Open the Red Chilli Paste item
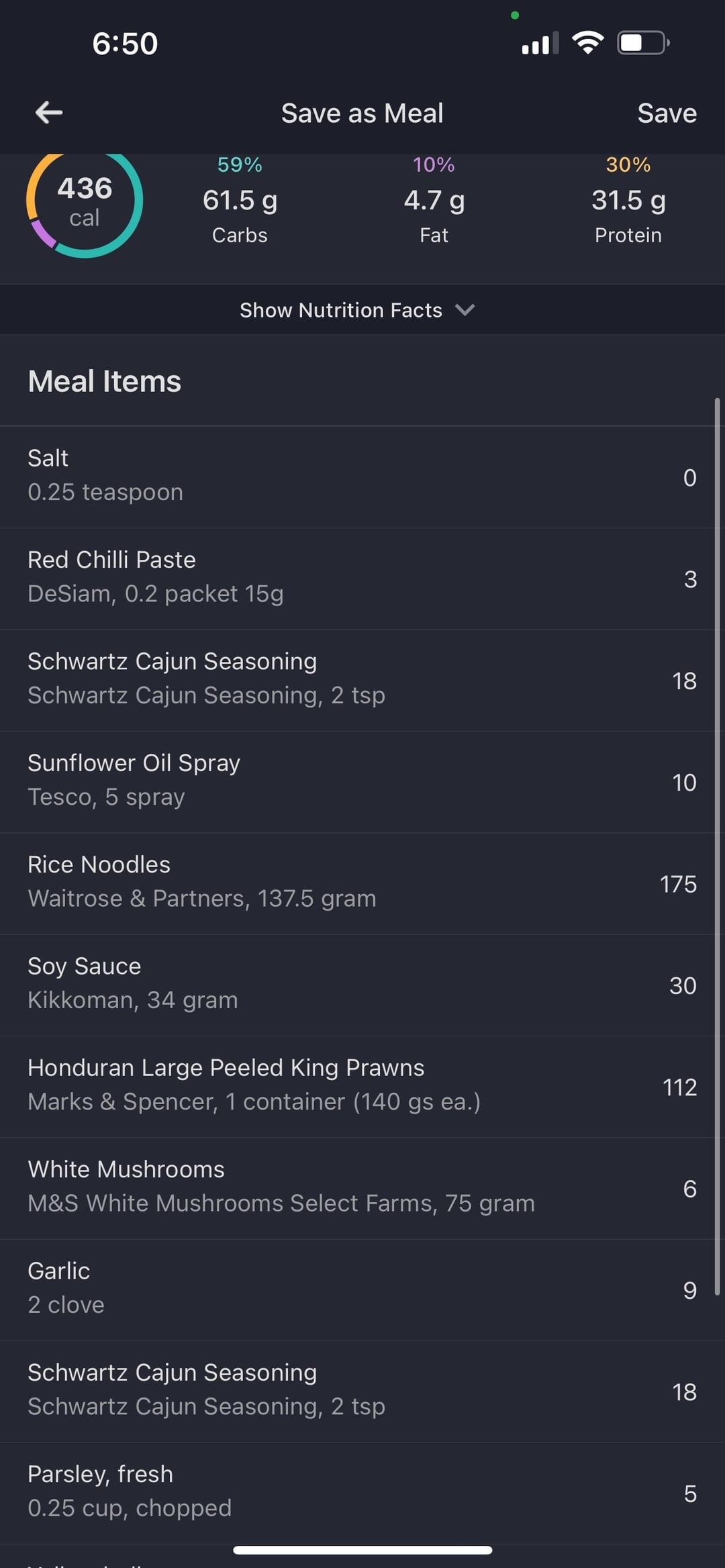The height and width of the screenshot is (1568, 725). [x=357, y=579]
